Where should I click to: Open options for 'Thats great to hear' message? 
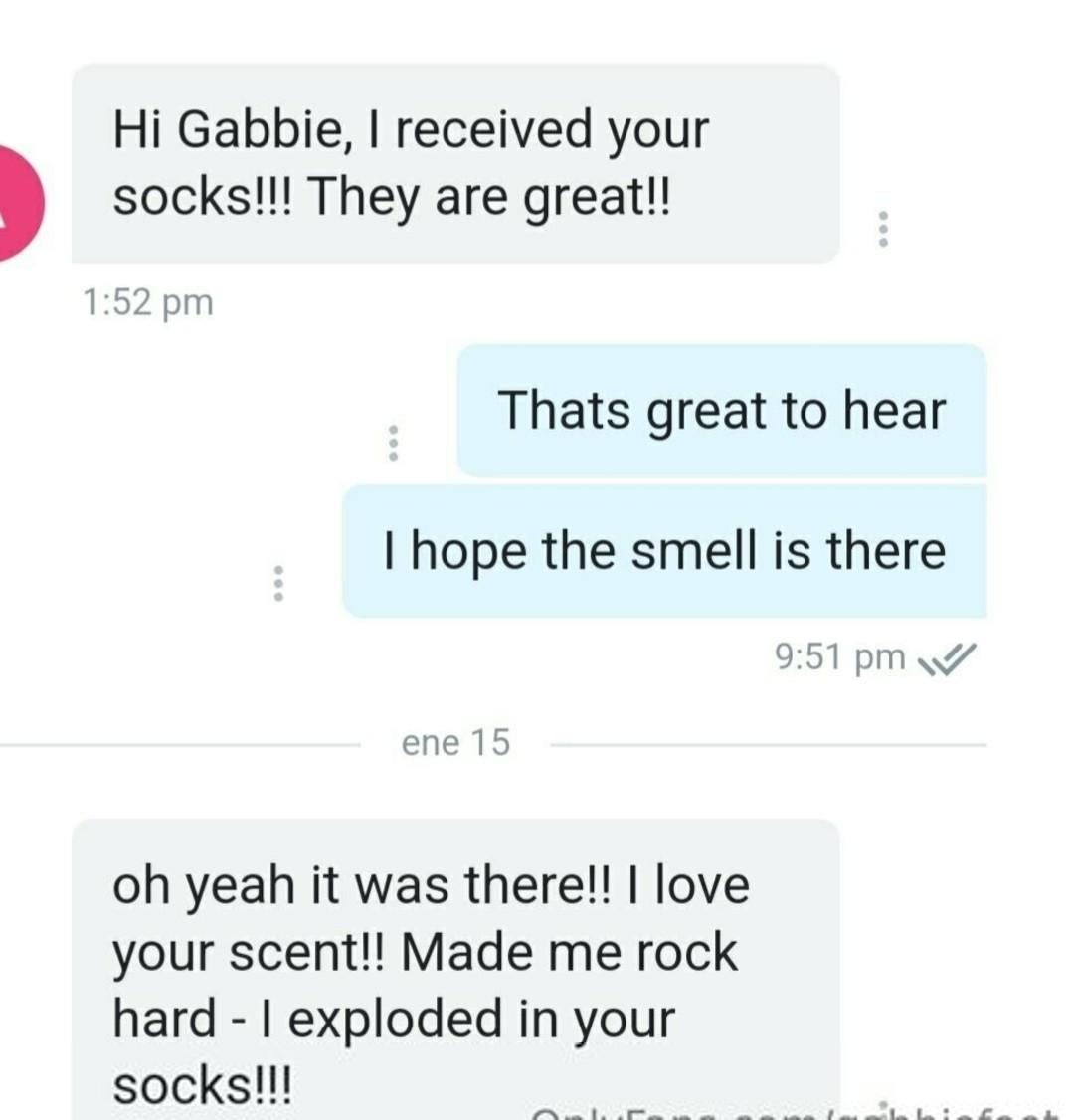[394, 442]
